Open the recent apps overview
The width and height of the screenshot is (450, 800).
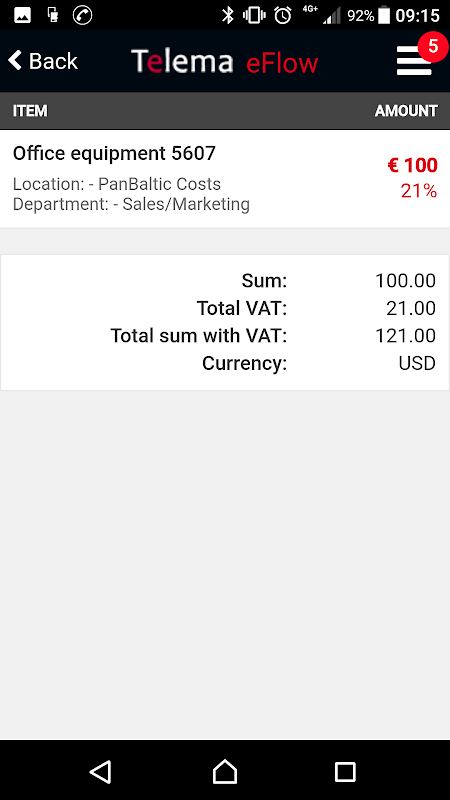pyautogui.click(x=345, y=772)
